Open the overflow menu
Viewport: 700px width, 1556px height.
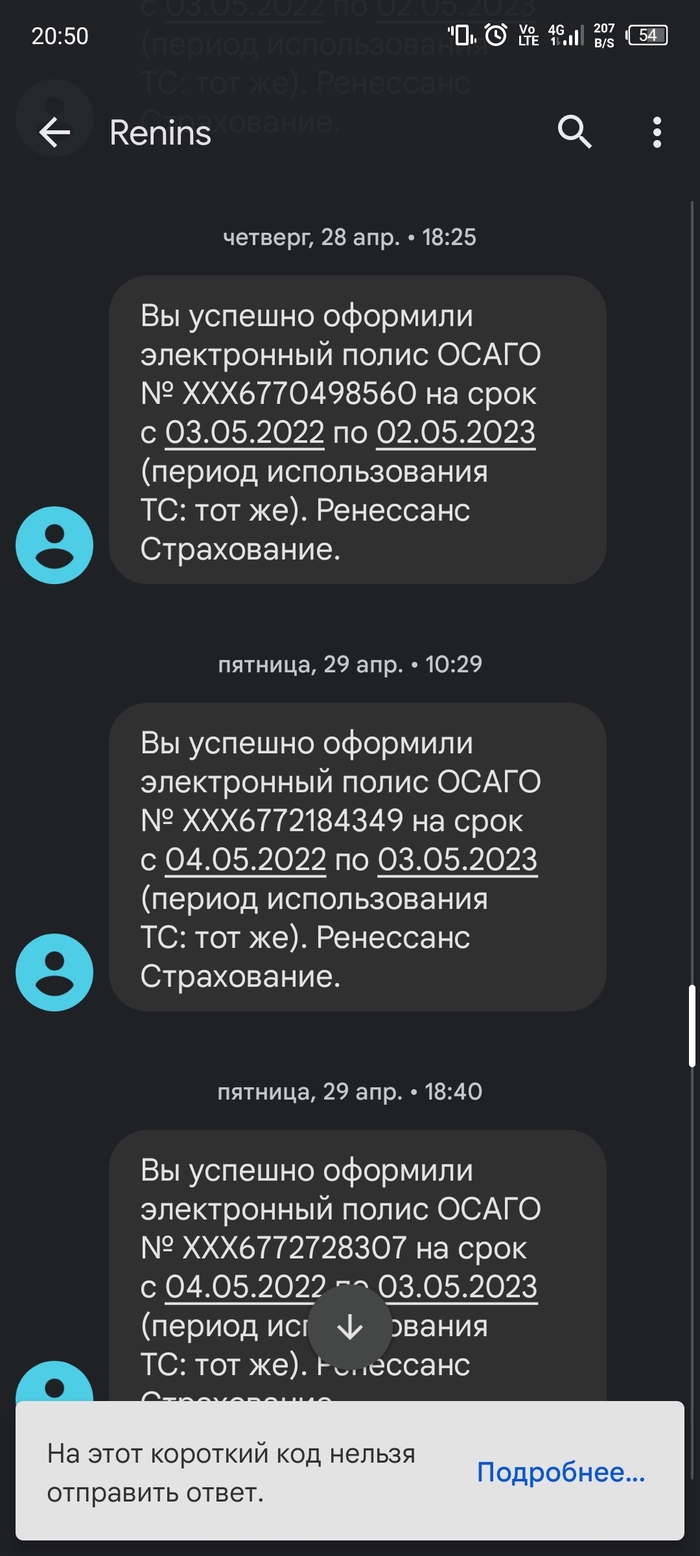656,132
